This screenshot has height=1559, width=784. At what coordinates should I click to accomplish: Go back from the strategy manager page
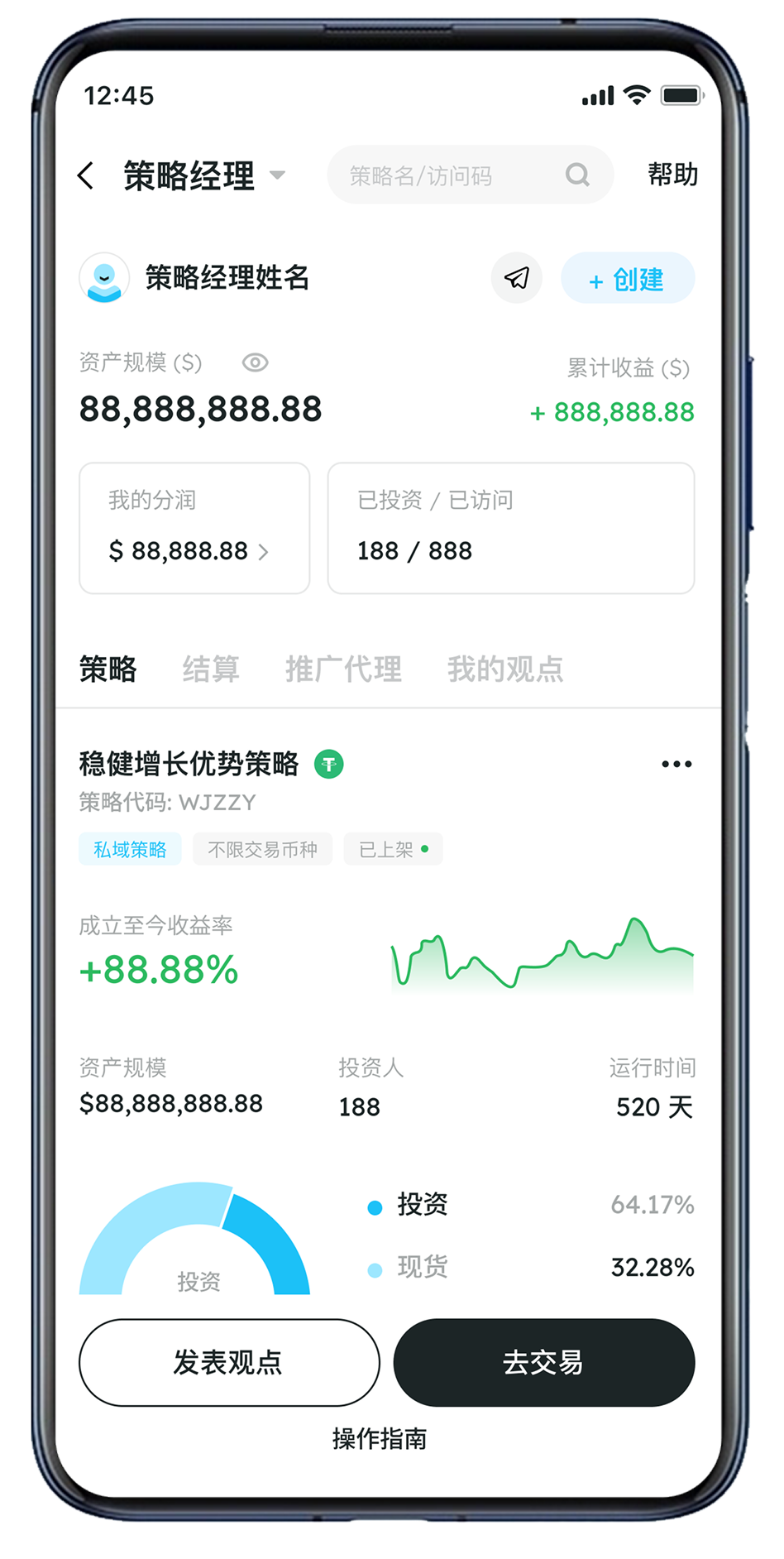tap(86, 175)
